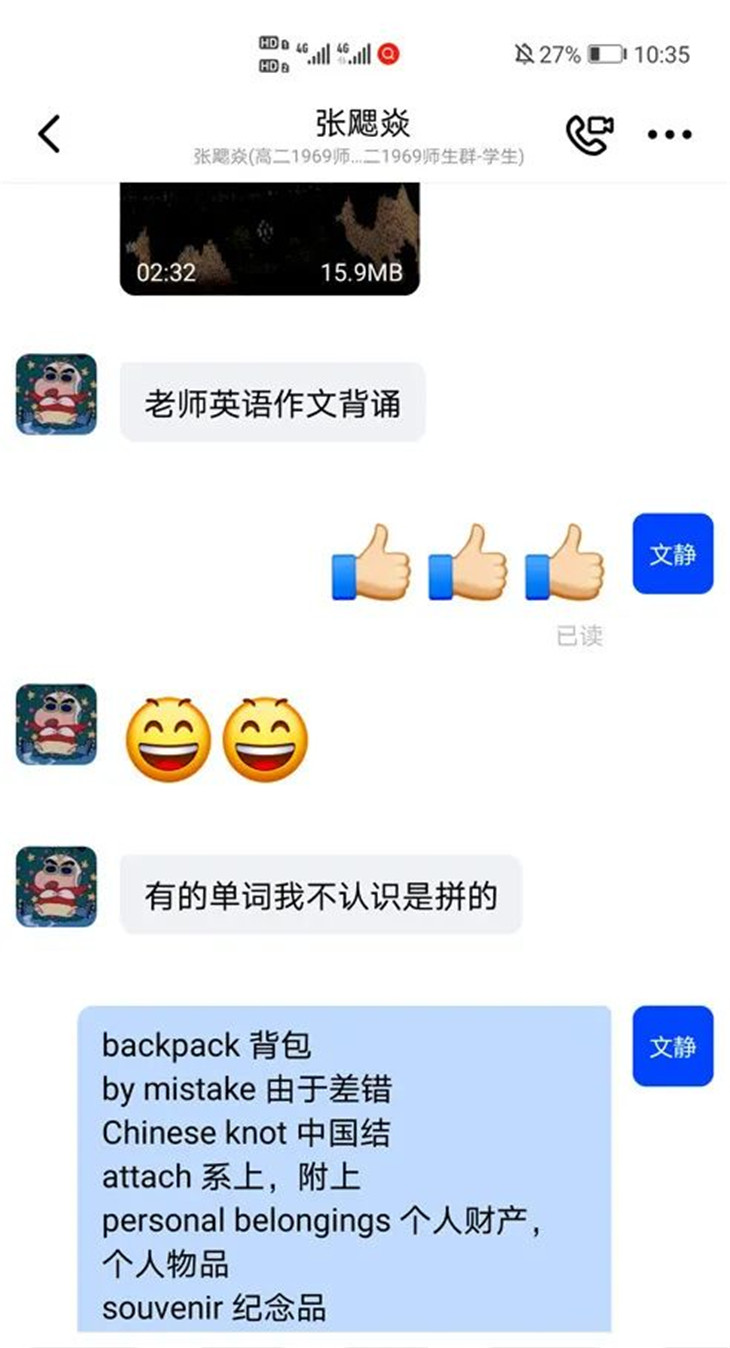The height and width of the screenshot is (1348, 730).
Task: Open 文静 avatar next to thumbs-up message
Action: point(672,554)
